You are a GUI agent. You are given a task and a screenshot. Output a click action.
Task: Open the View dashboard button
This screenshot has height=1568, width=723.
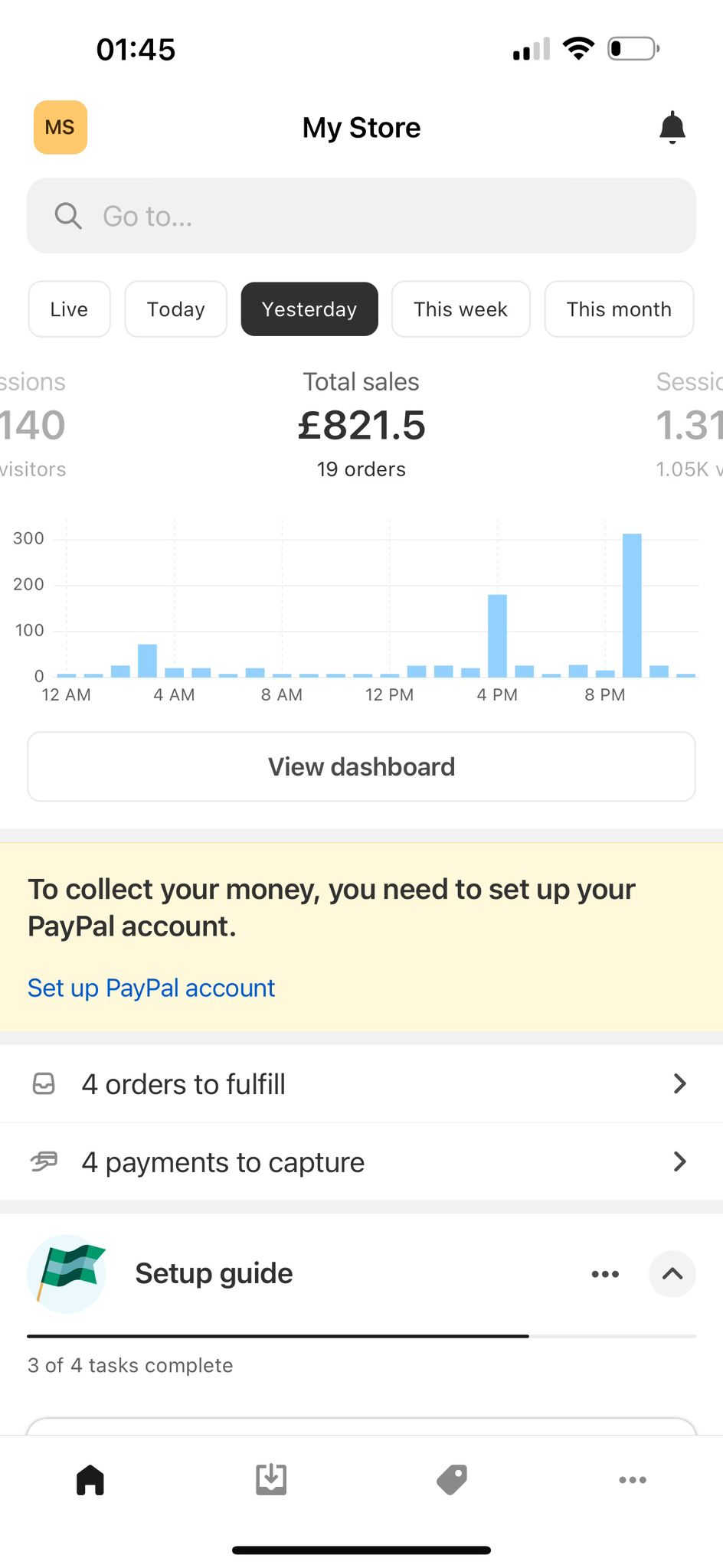(x=361, y=766)
